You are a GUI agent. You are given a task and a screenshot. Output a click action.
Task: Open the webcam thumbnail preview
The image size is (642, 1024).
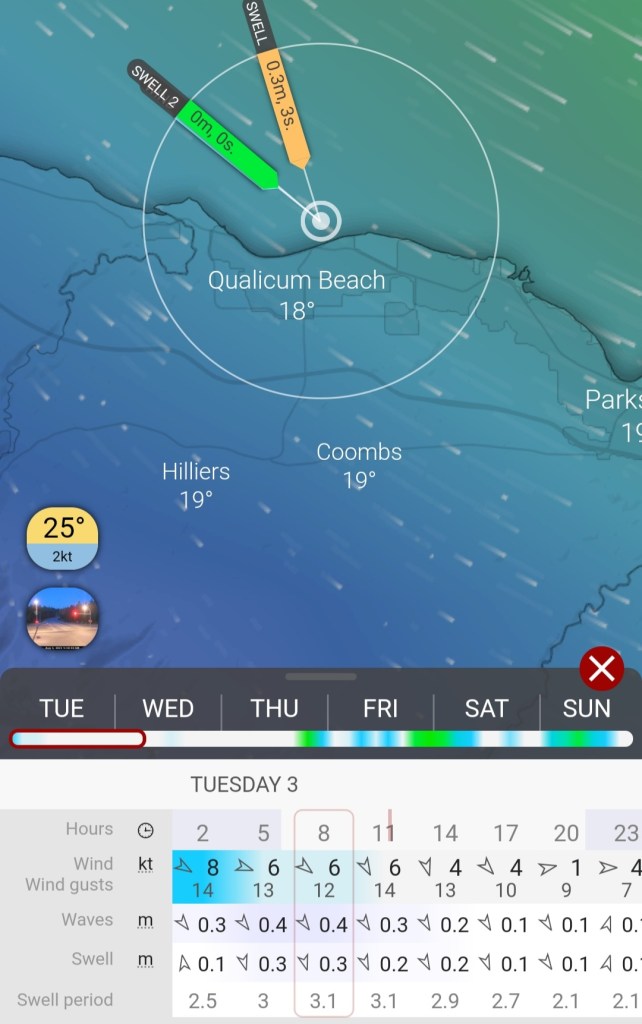tap(62, 617)
